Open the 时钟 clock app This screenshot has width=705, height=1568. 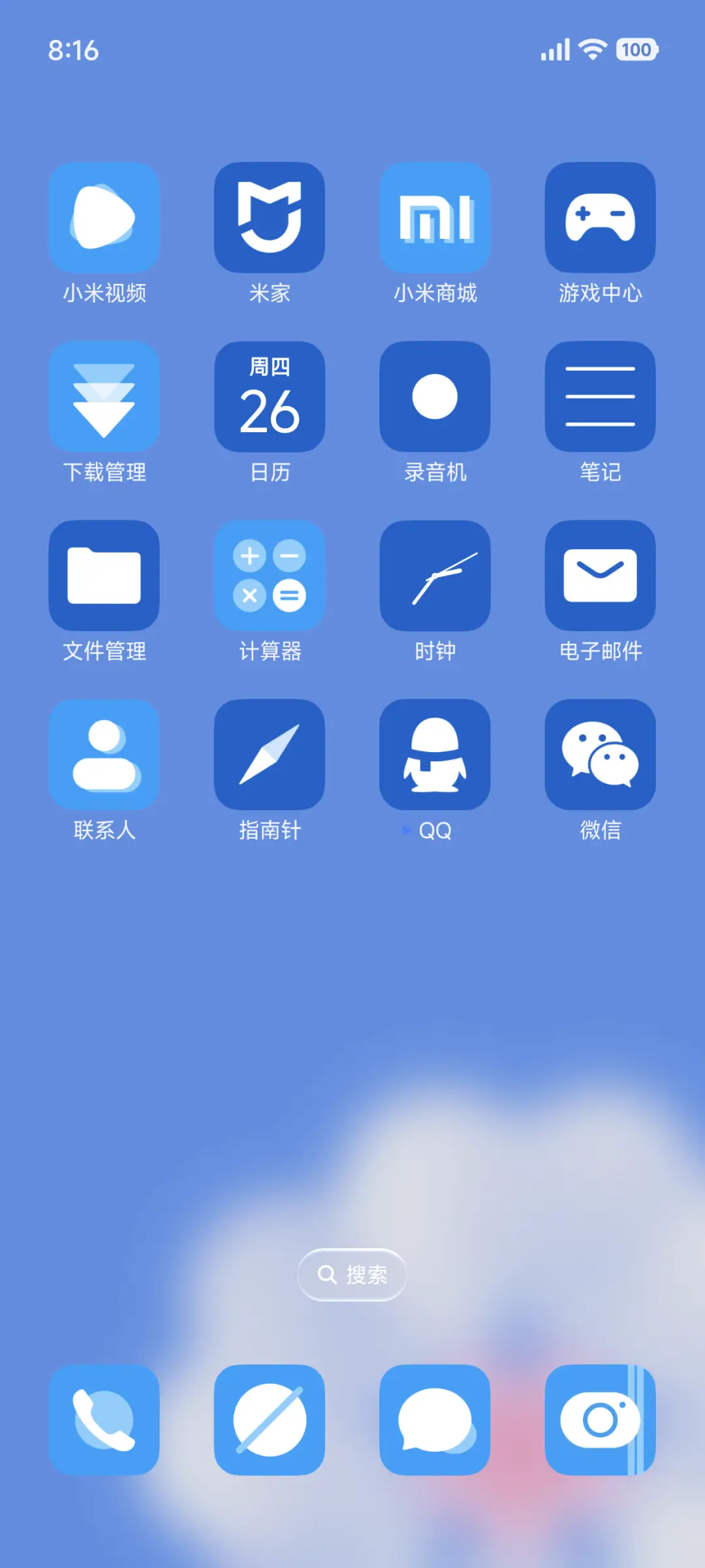click(435, 575)
